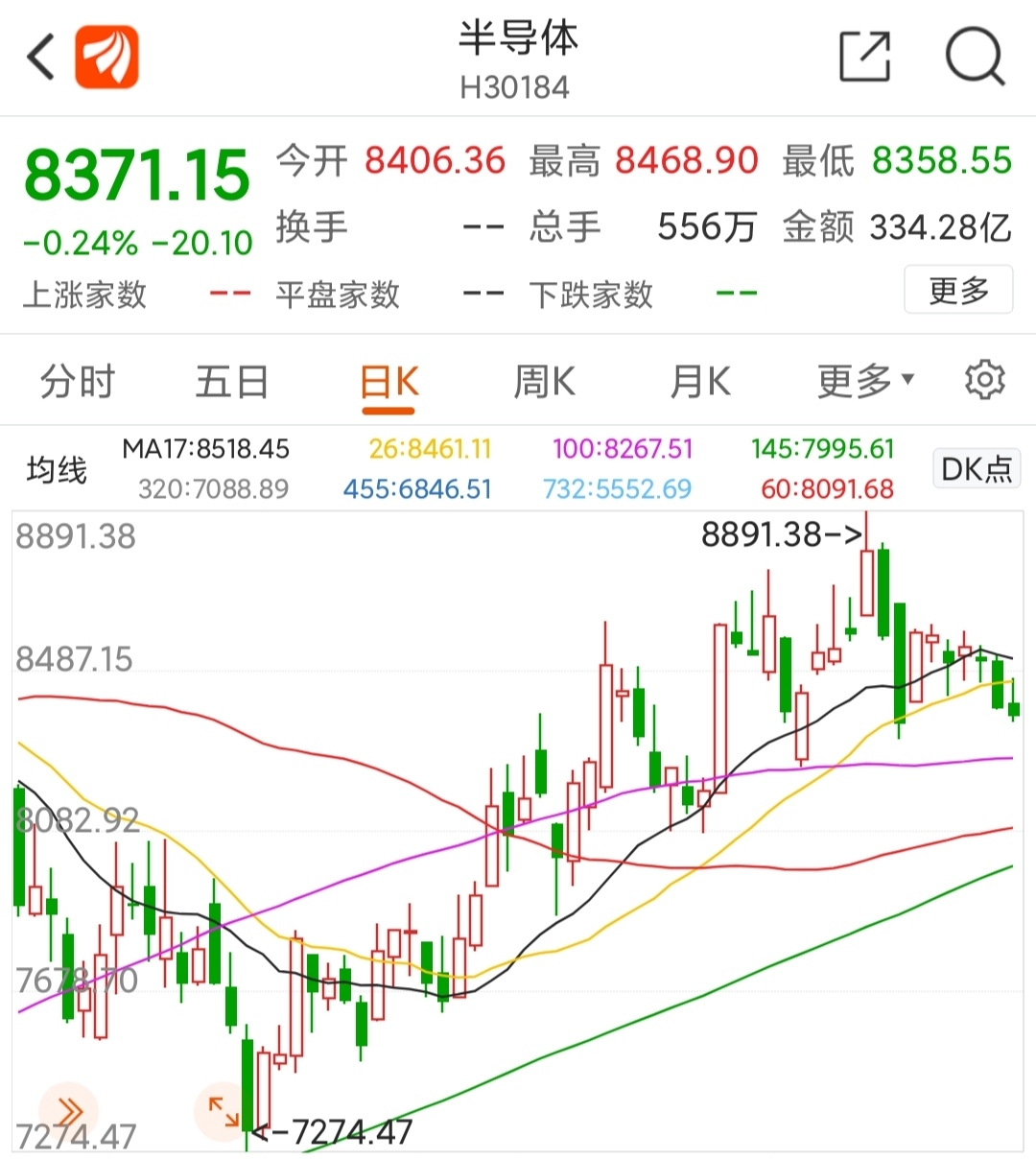Tap the DK点 button

(977, 469)
